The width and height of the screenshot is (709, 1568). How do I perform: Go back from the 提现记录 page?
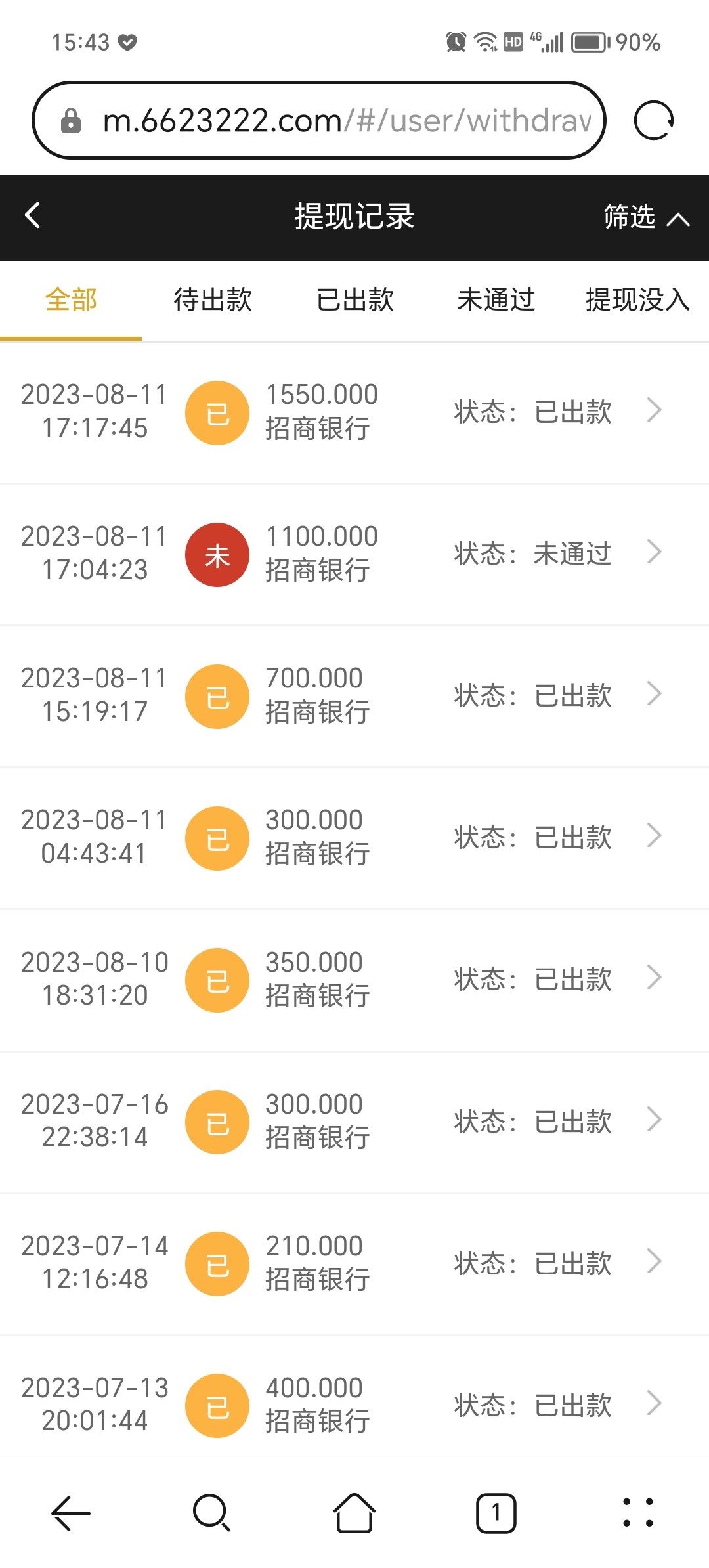pos(32,215)
